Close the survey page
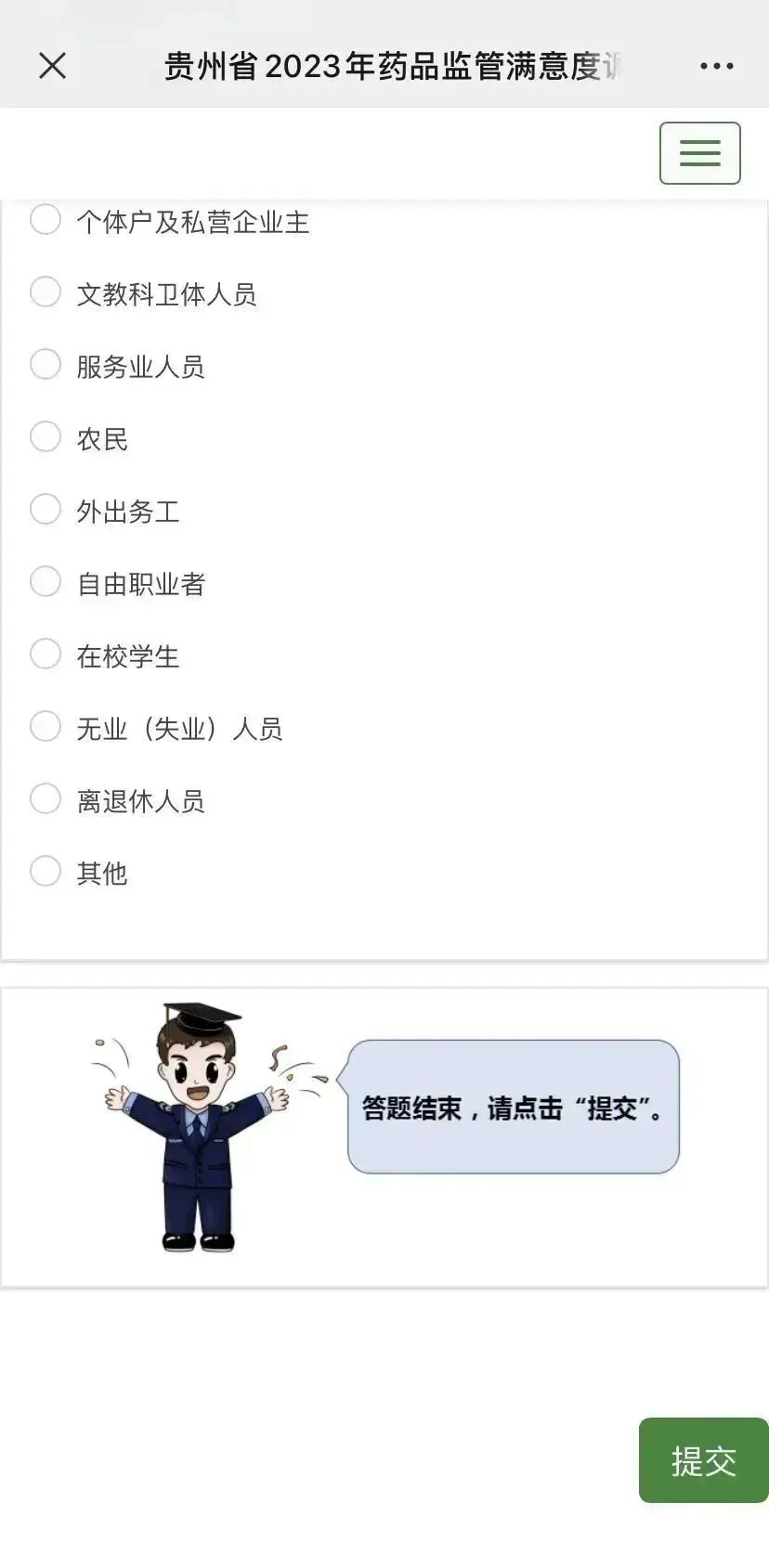 53,66
